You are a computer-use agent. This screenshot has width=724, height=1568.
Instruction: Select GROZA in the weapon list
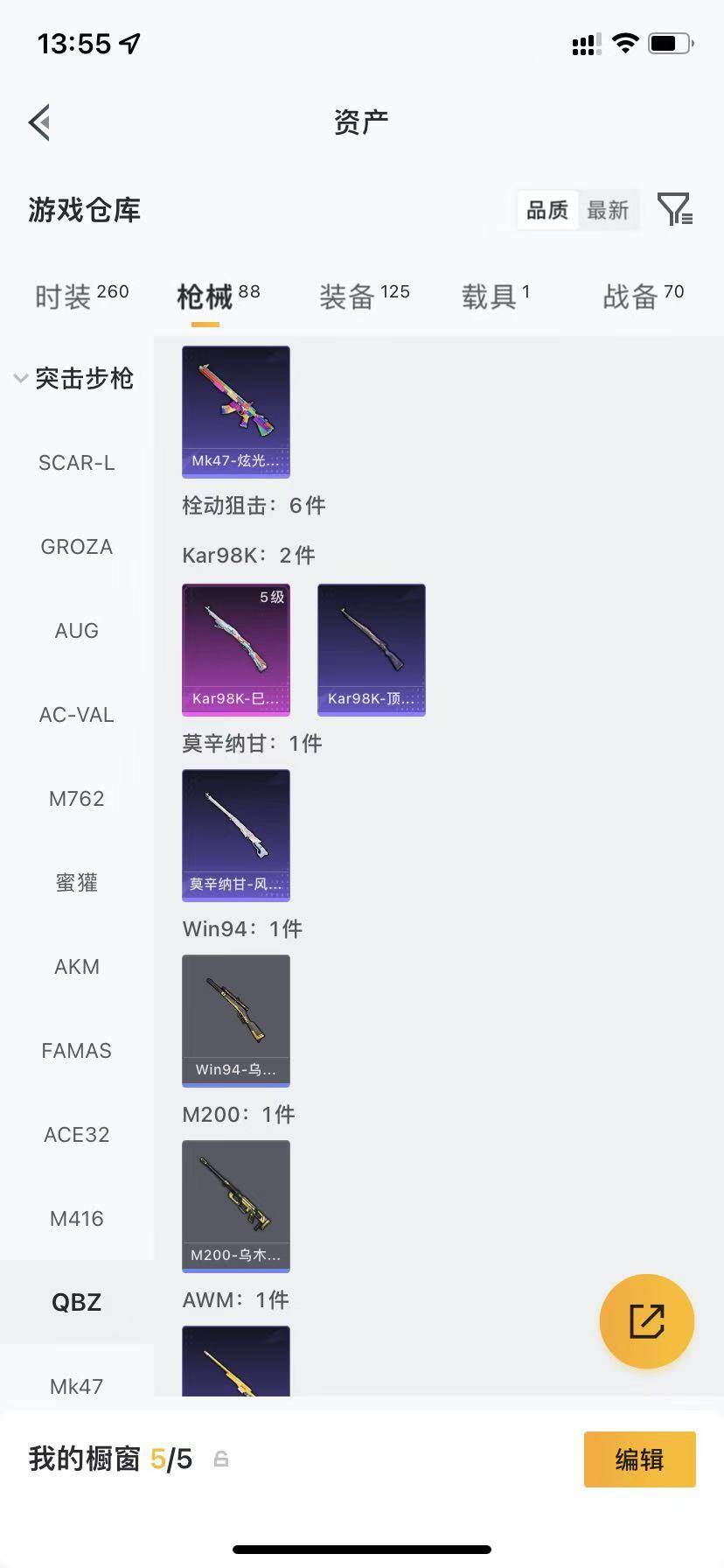coord(77,547)
